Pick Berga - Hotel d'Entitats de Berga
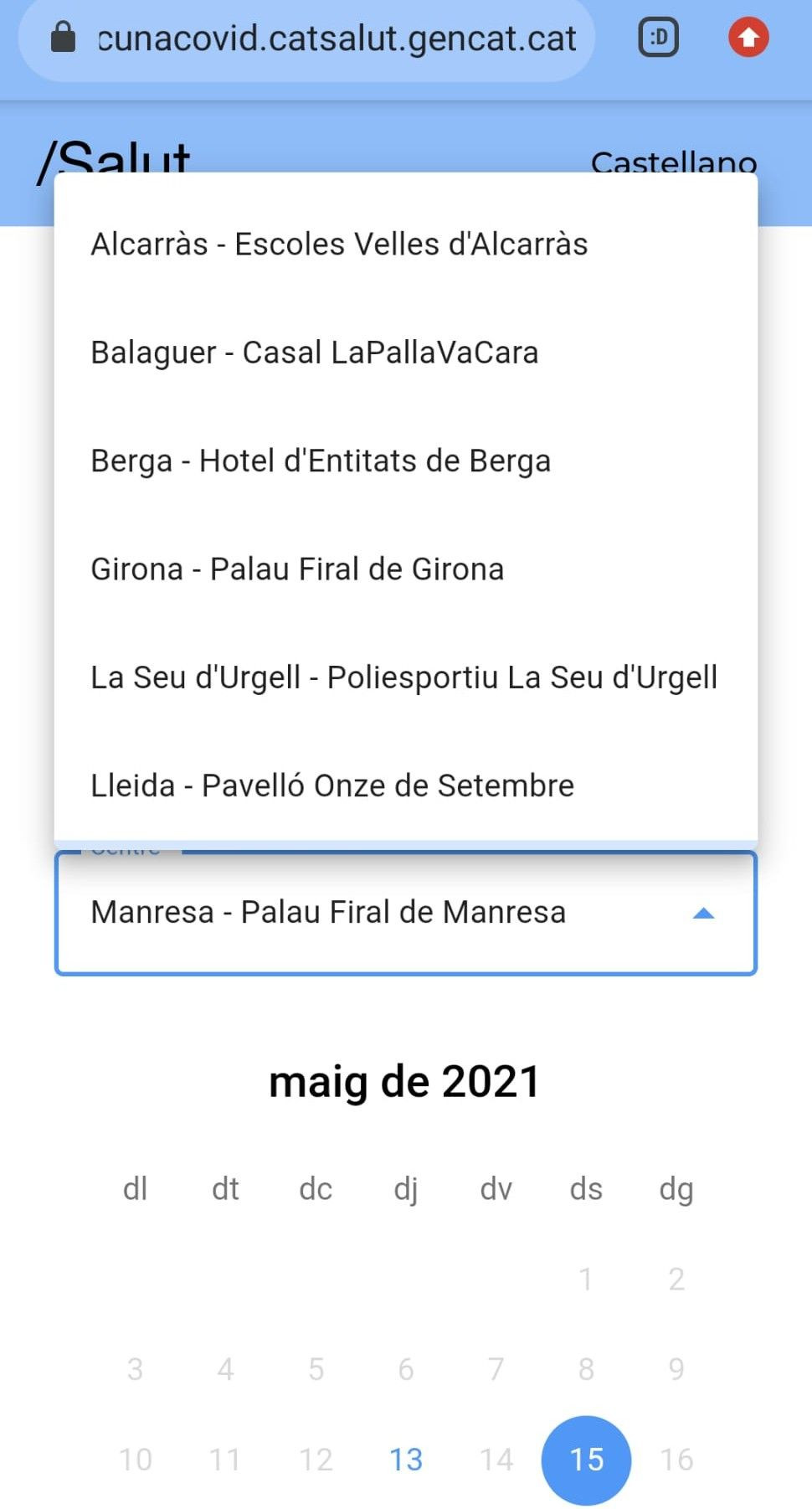Image resolution: width=812 pixels, height=1509 pixels. point(321,460)
